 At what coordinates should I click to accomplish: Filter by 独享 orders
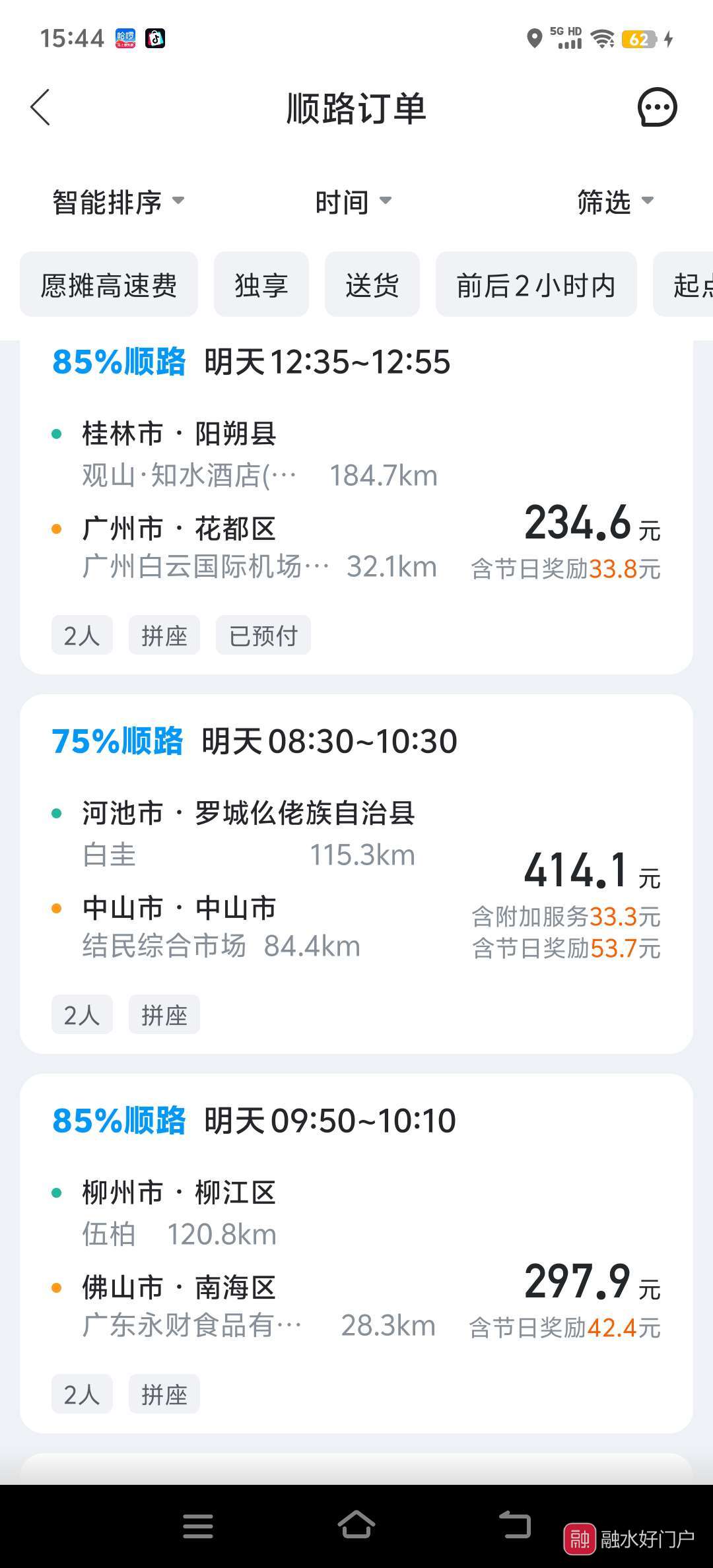pyautogui.click(x=261, y=285)
